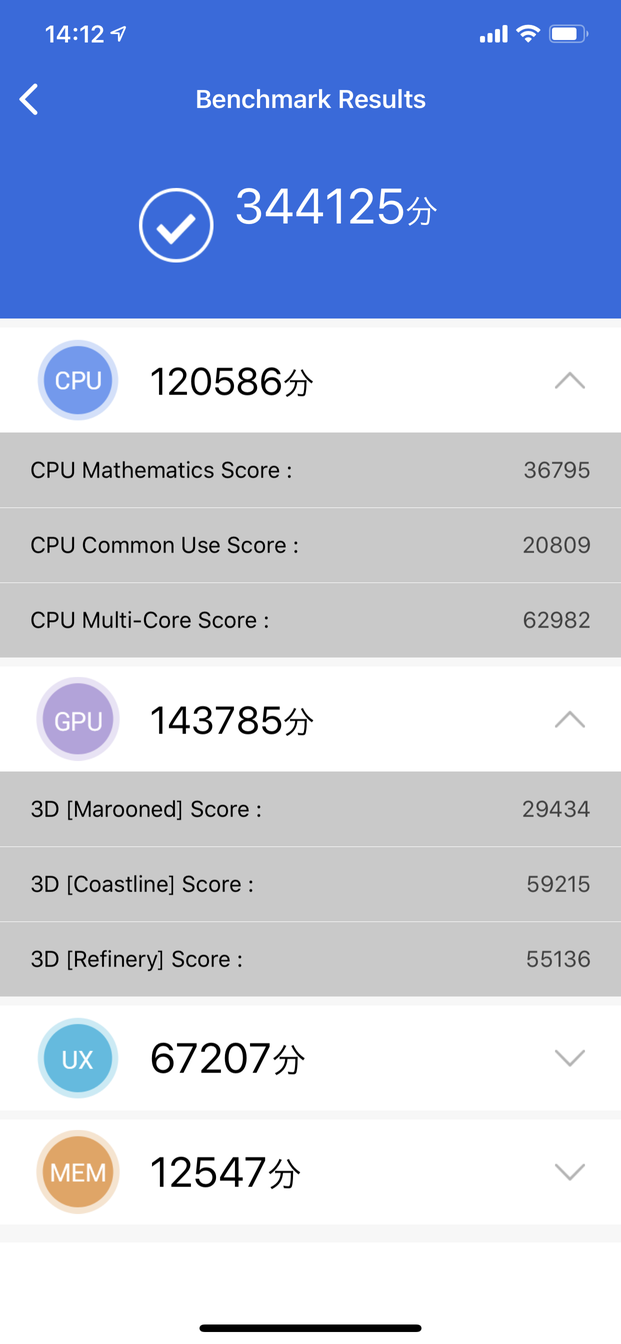Go back from Benchmark Results
The image size is (621, 1344).
(x=30, y=99)
